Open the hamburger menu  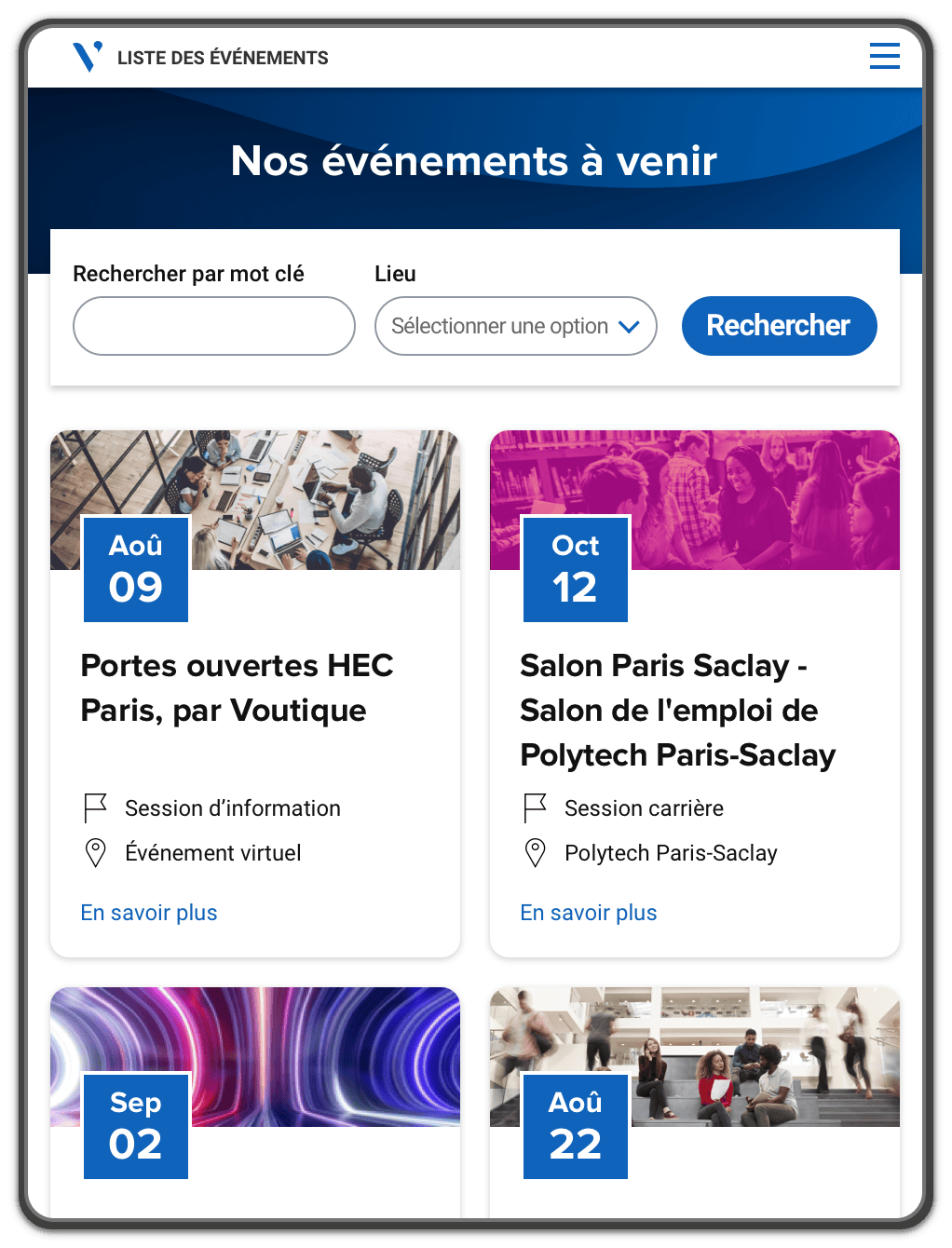point(884,56)
